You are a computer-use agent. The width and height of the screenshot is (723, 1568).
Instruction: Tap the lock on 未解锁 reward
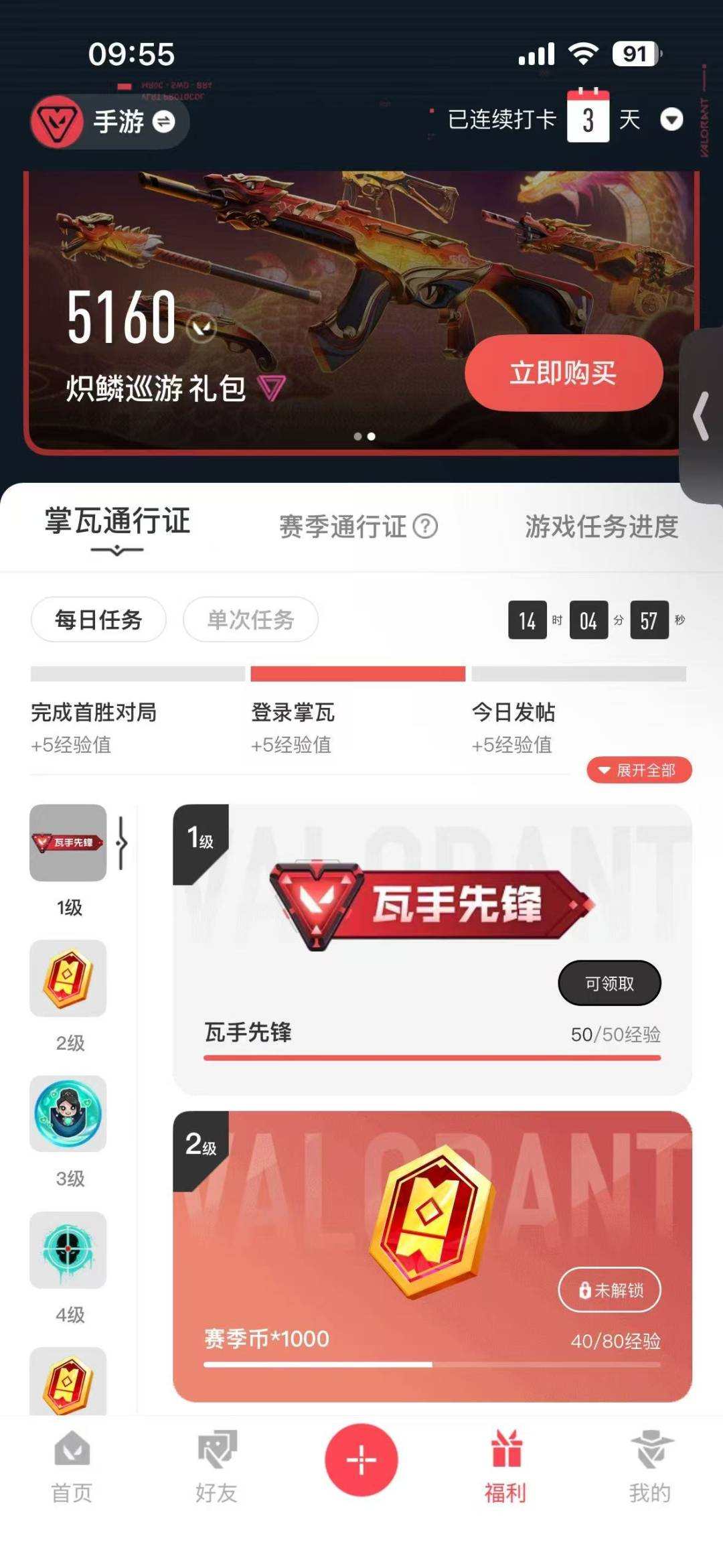pyautogui.click(x=584, y=1290)
